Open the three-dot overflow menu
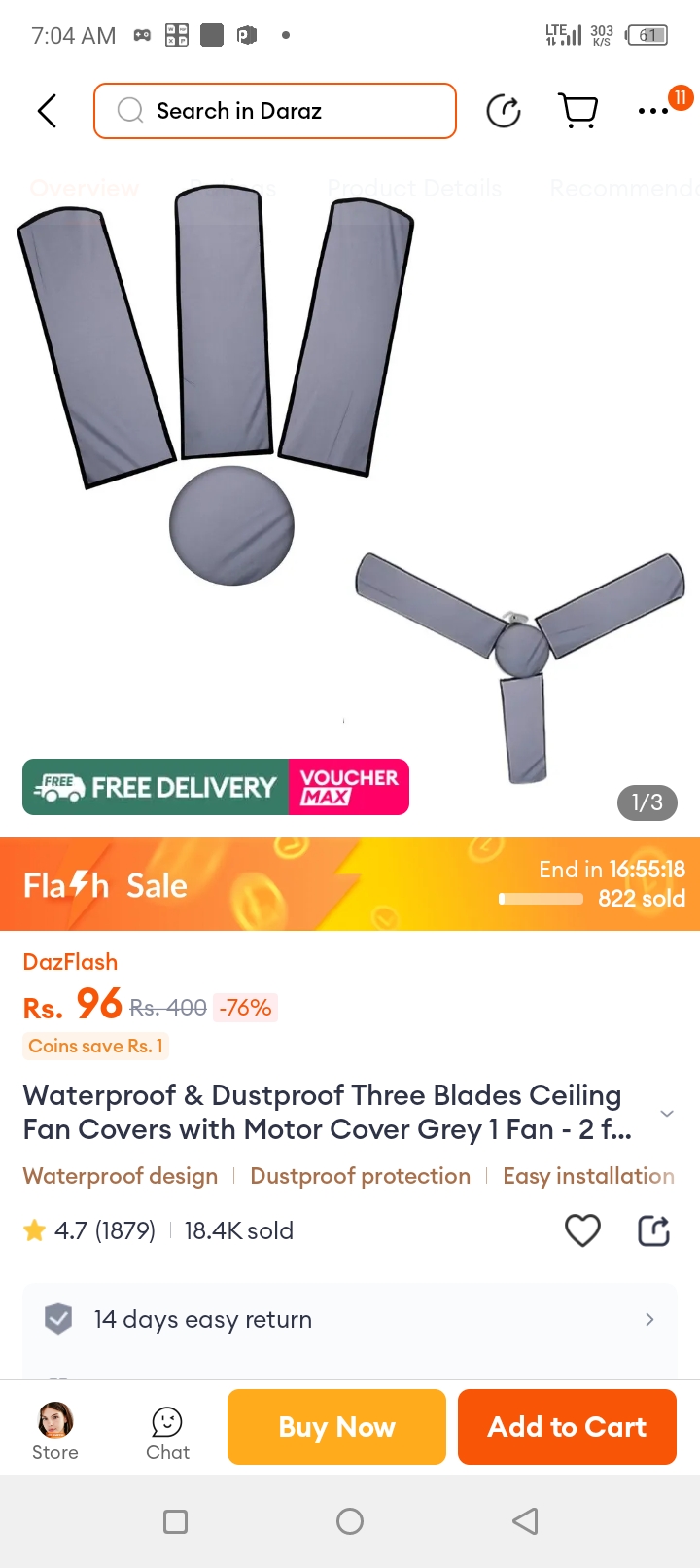The image size is (700, 1568). pos(653,111)
